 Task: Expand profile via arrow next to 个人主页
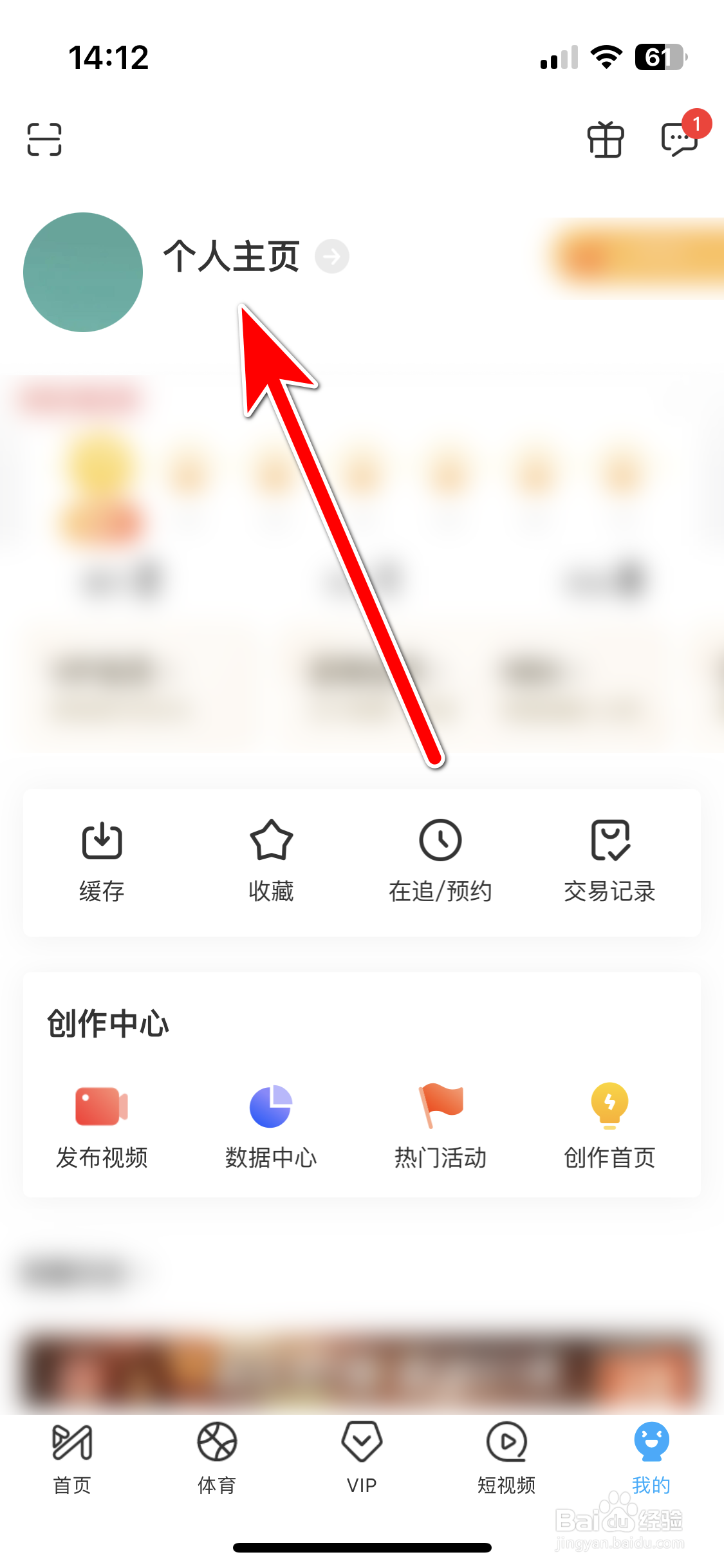click(333, 256)
